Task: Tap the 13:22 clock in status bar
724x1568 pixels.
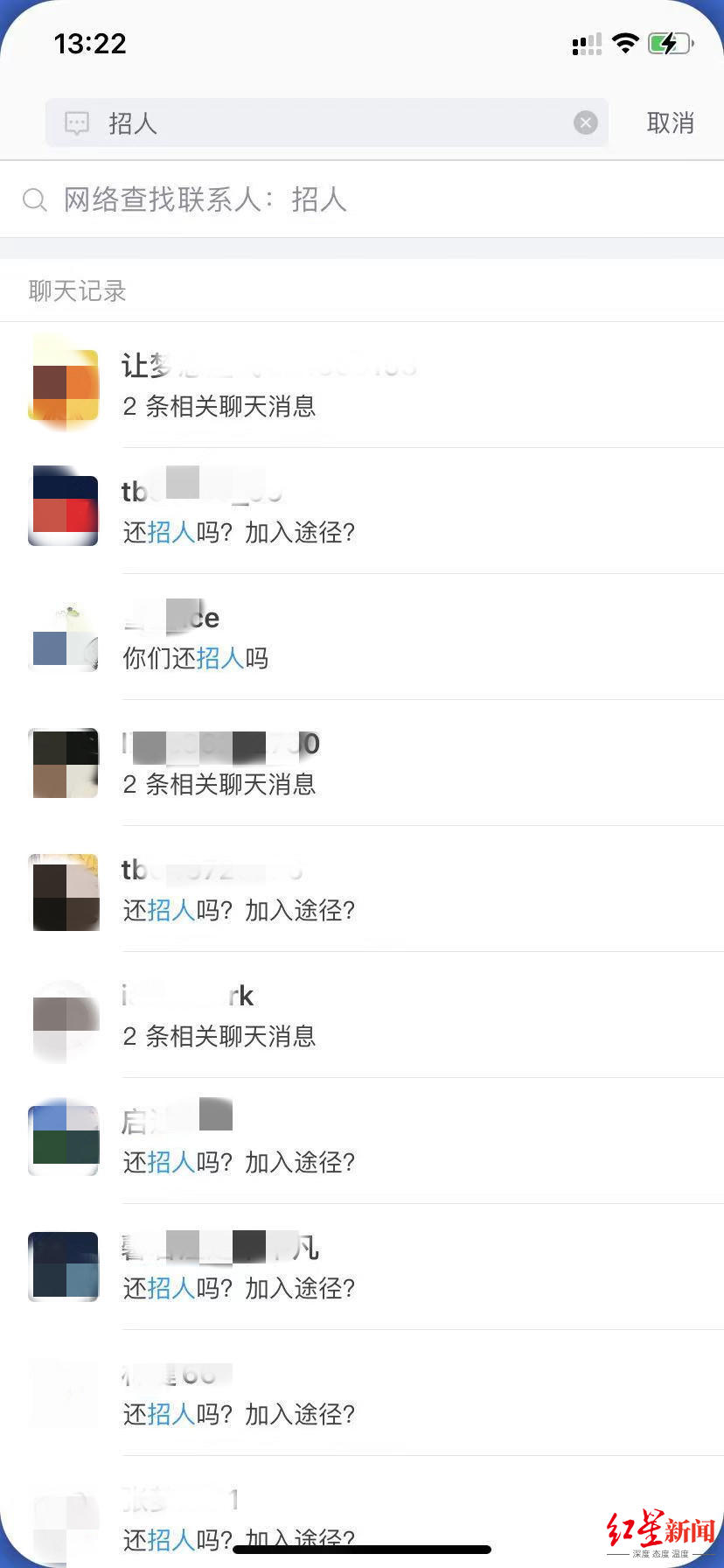Action: tap(88, 44)
